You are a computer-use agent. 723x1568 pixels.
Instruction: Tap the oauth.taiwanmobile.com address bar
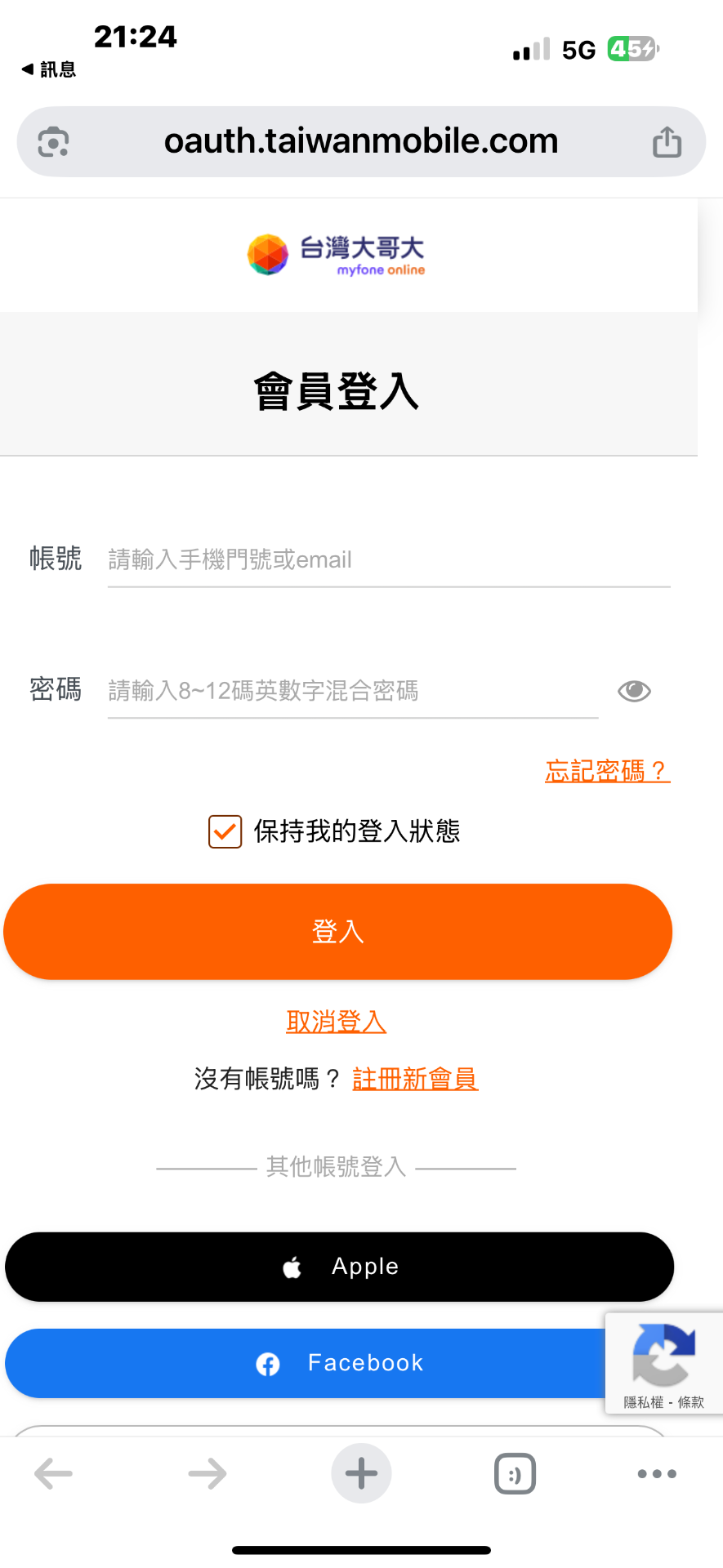[x=360, y=141]
